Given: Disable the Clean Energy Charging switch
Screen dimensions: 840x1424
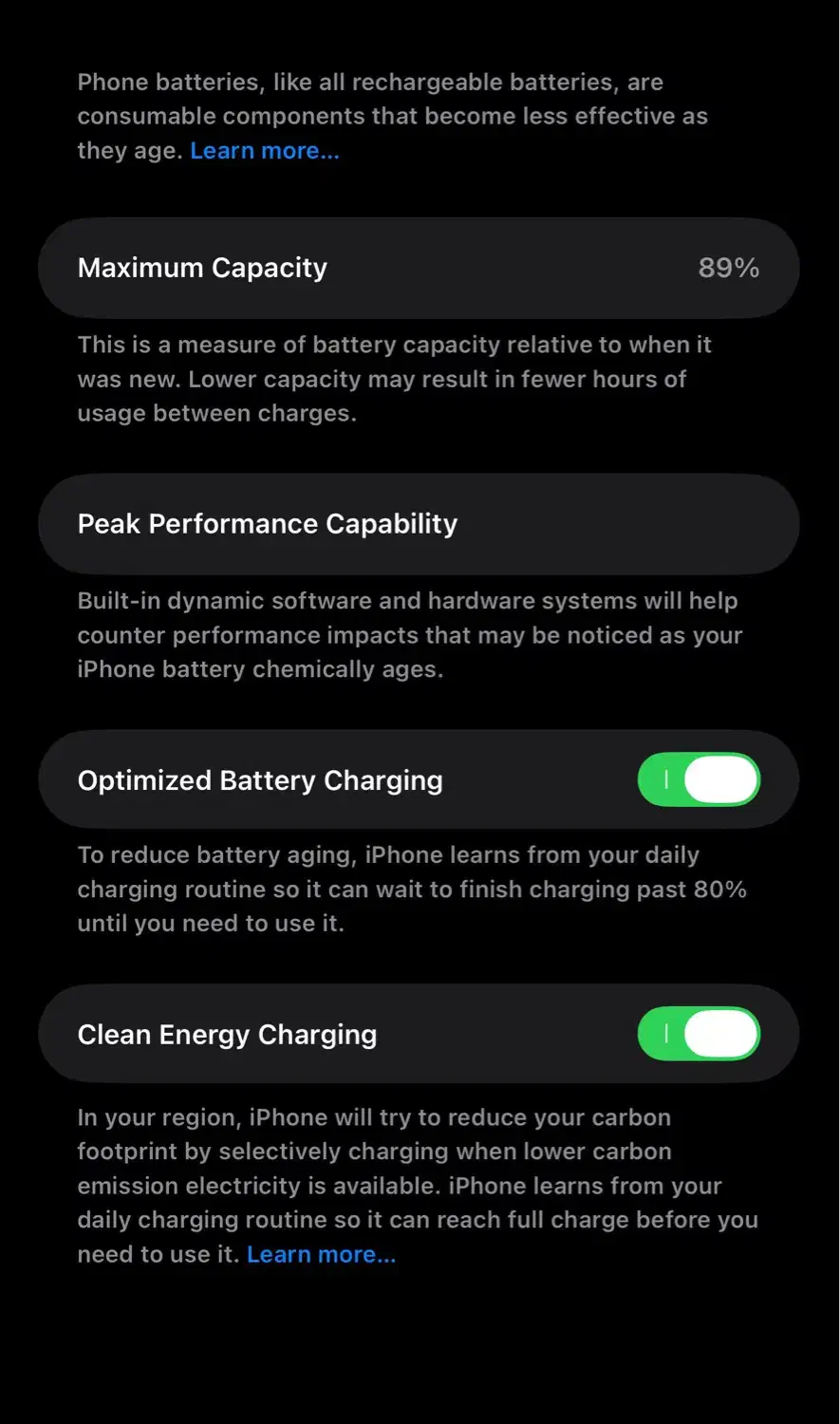Looking at the screenshot, I should point(699,1034).
